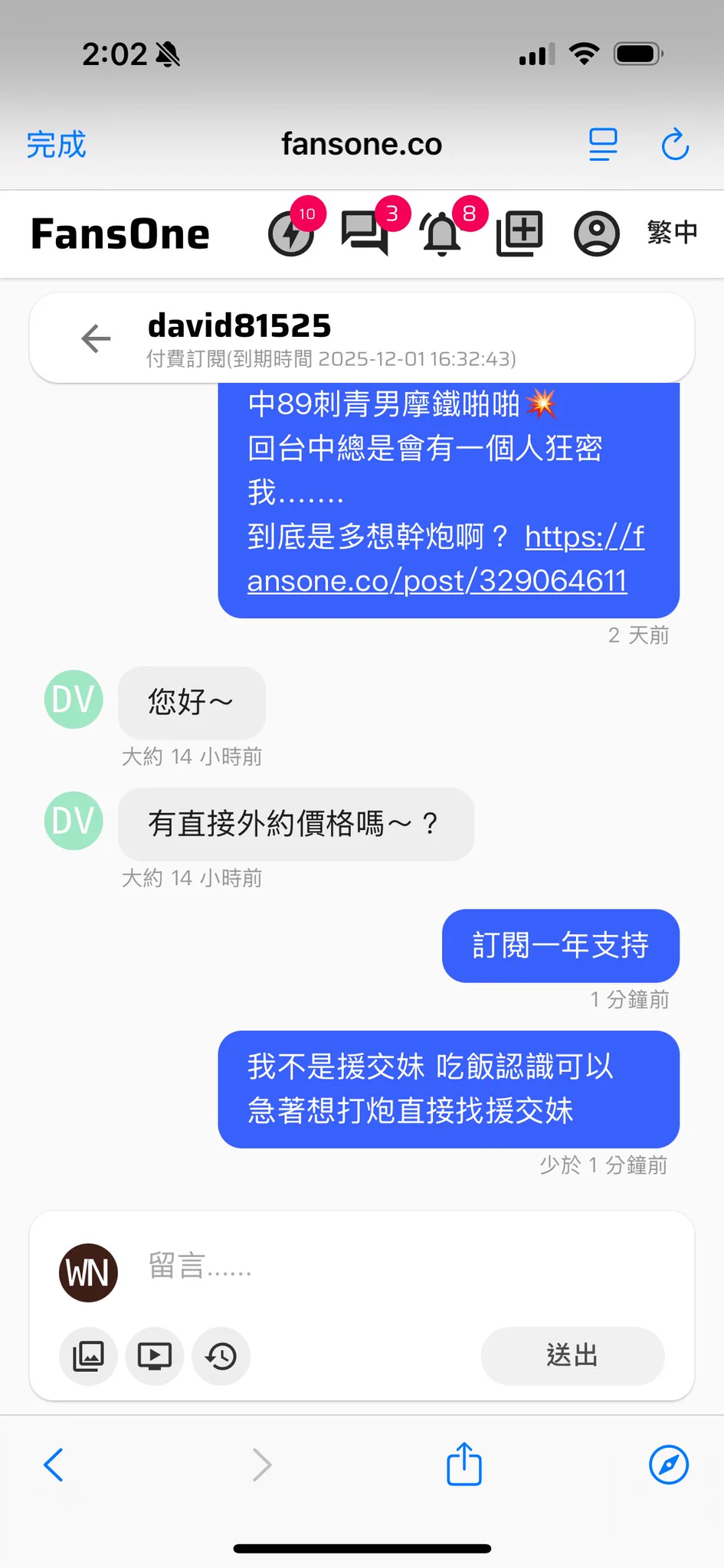The image size is (724, 1568).
Task: Open the lightning notifications icon with badge 10
Action: pyautogui.click(x=292, y=234)
